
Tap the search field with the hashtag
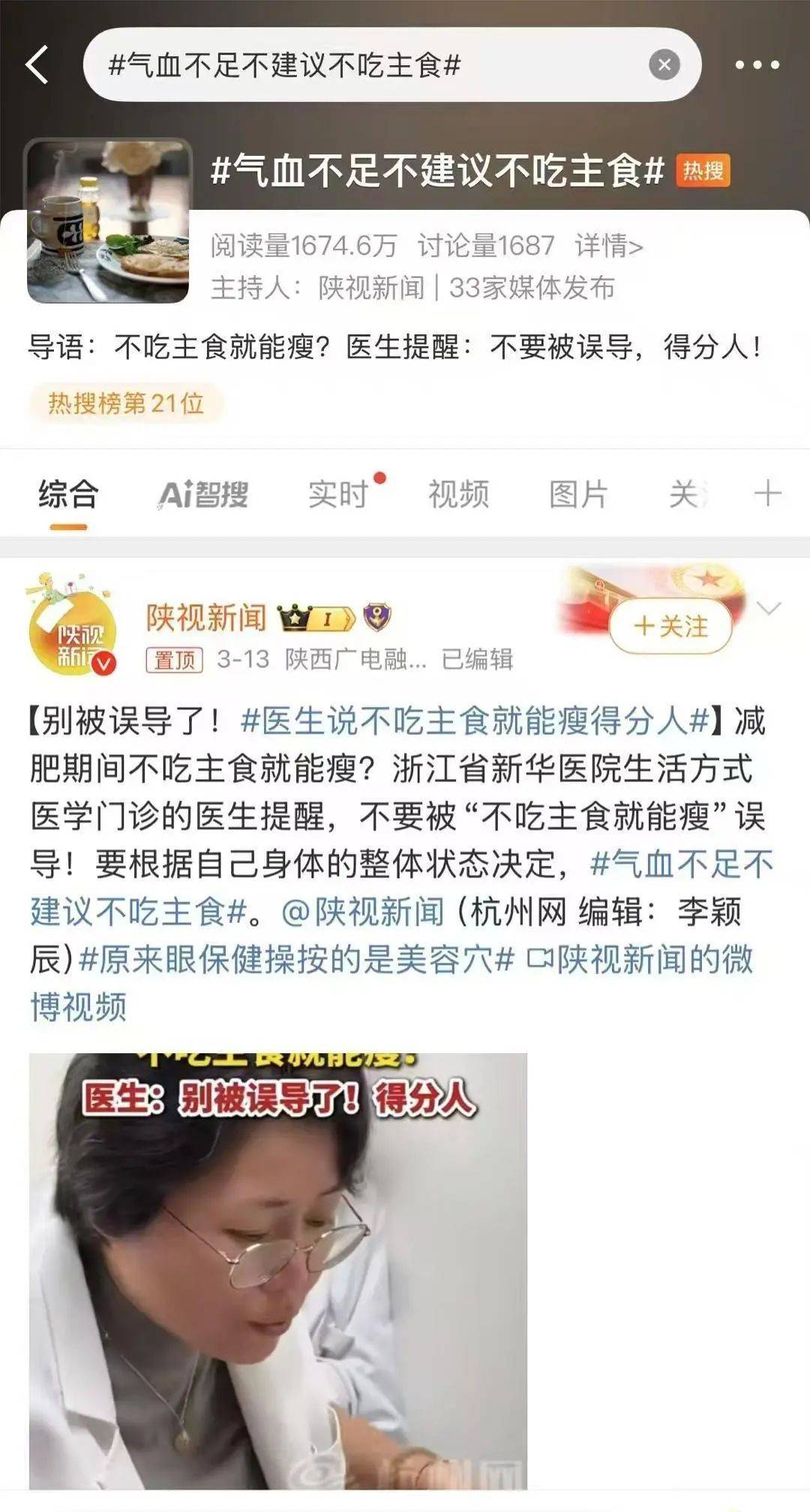(x=360, y=65)
